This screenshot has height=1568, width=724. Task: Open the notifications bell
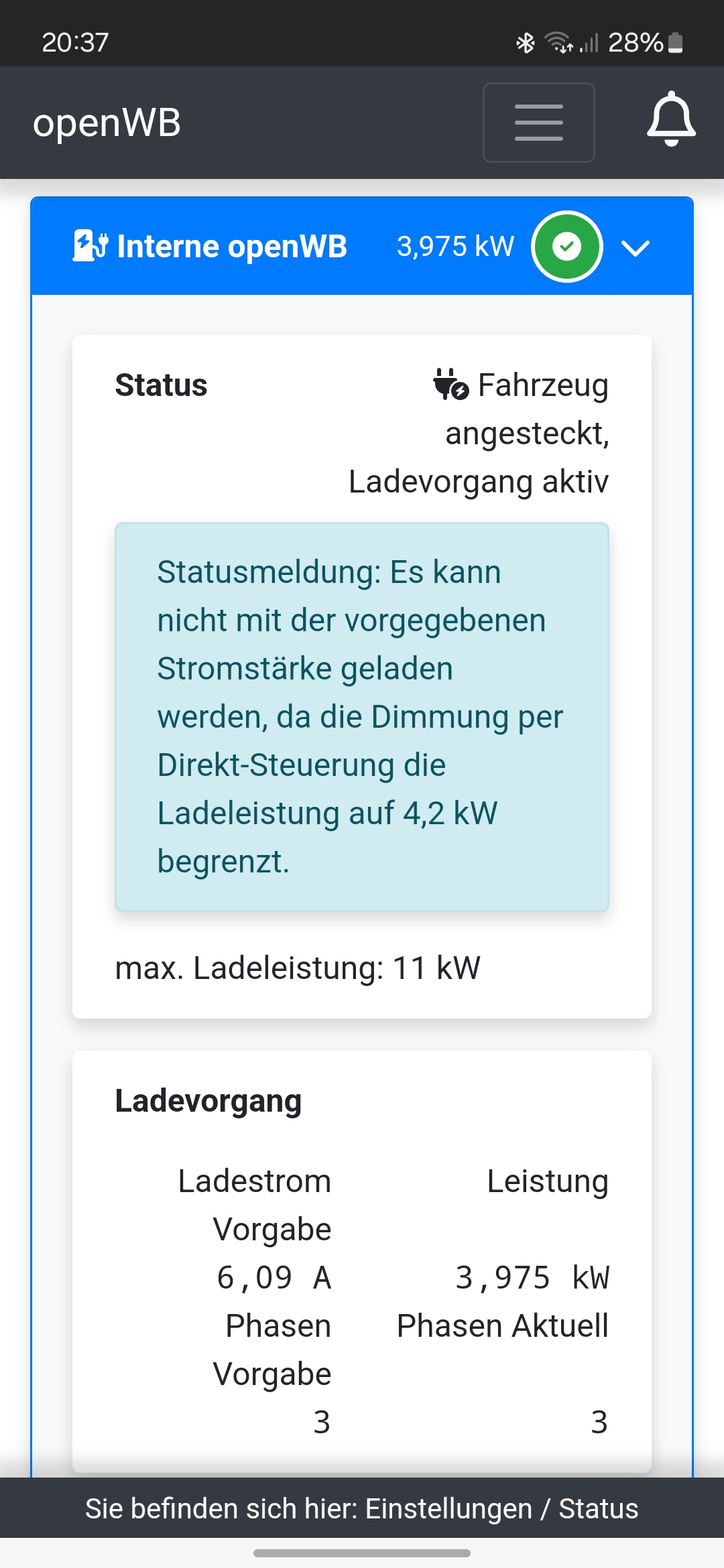[671, 120]
